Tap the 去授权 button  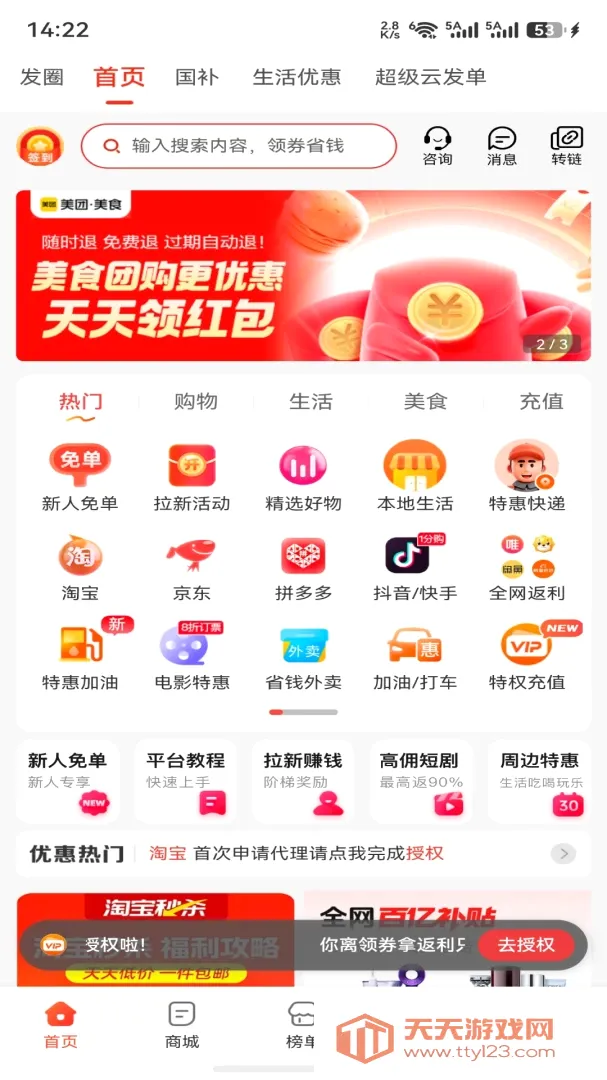click(526, 945)
